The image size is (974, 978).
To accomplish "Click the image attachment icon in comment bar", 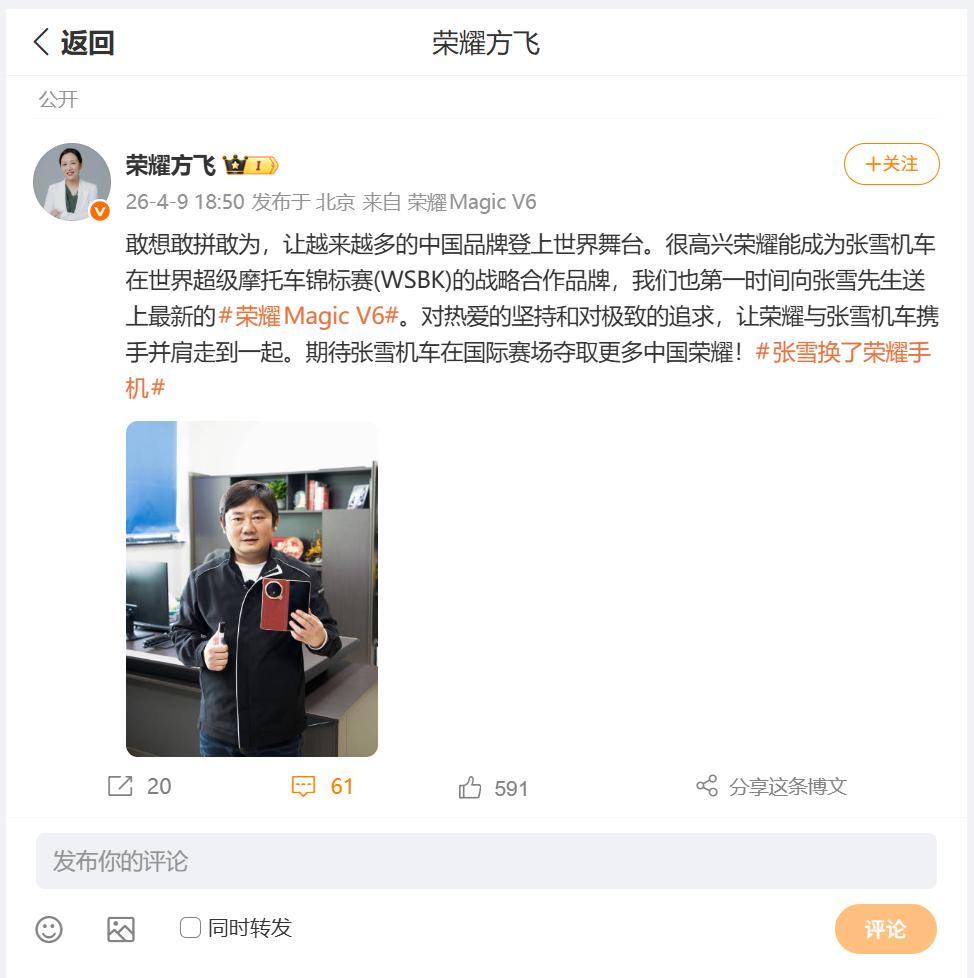I will pos(121,929).
